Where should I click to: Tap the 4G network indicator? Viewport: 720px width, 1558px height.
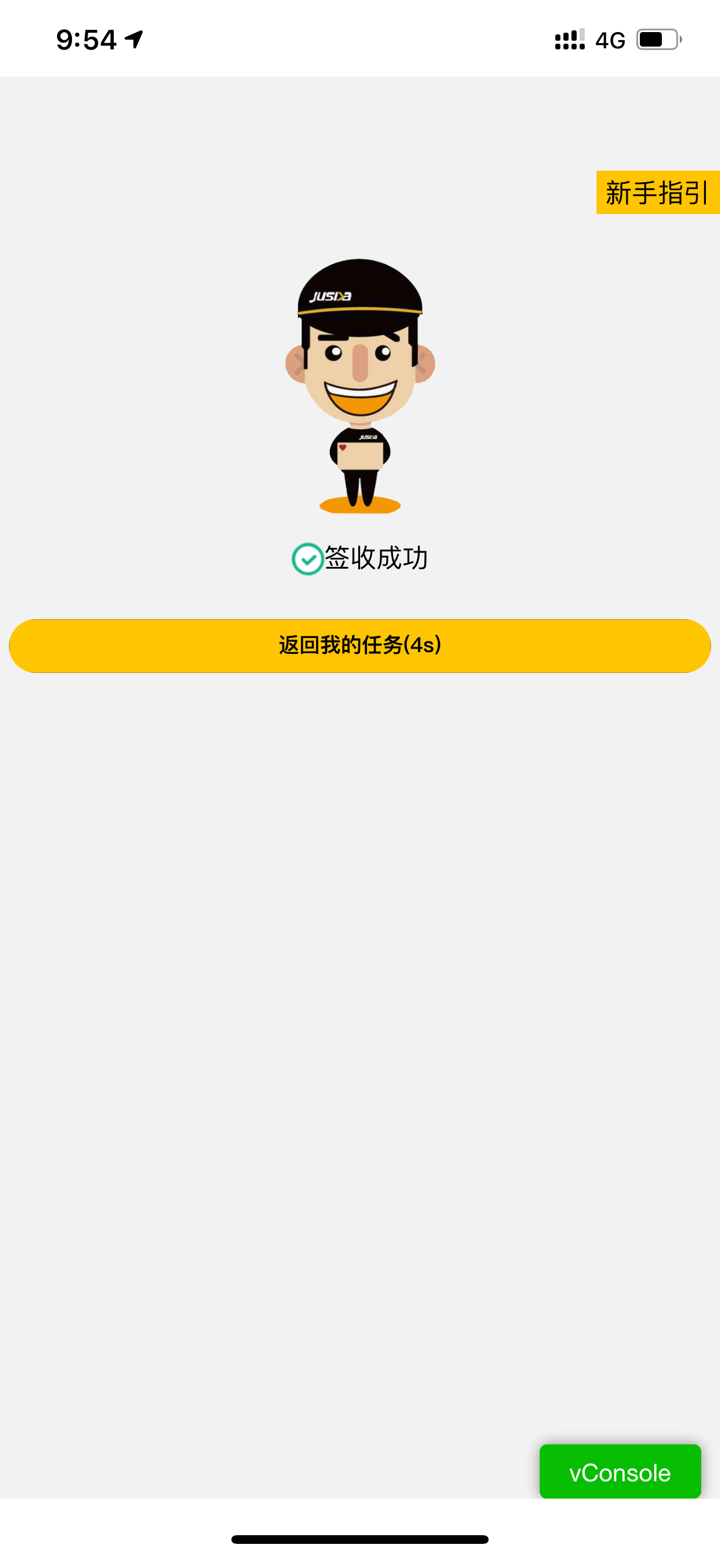[611, 39]
